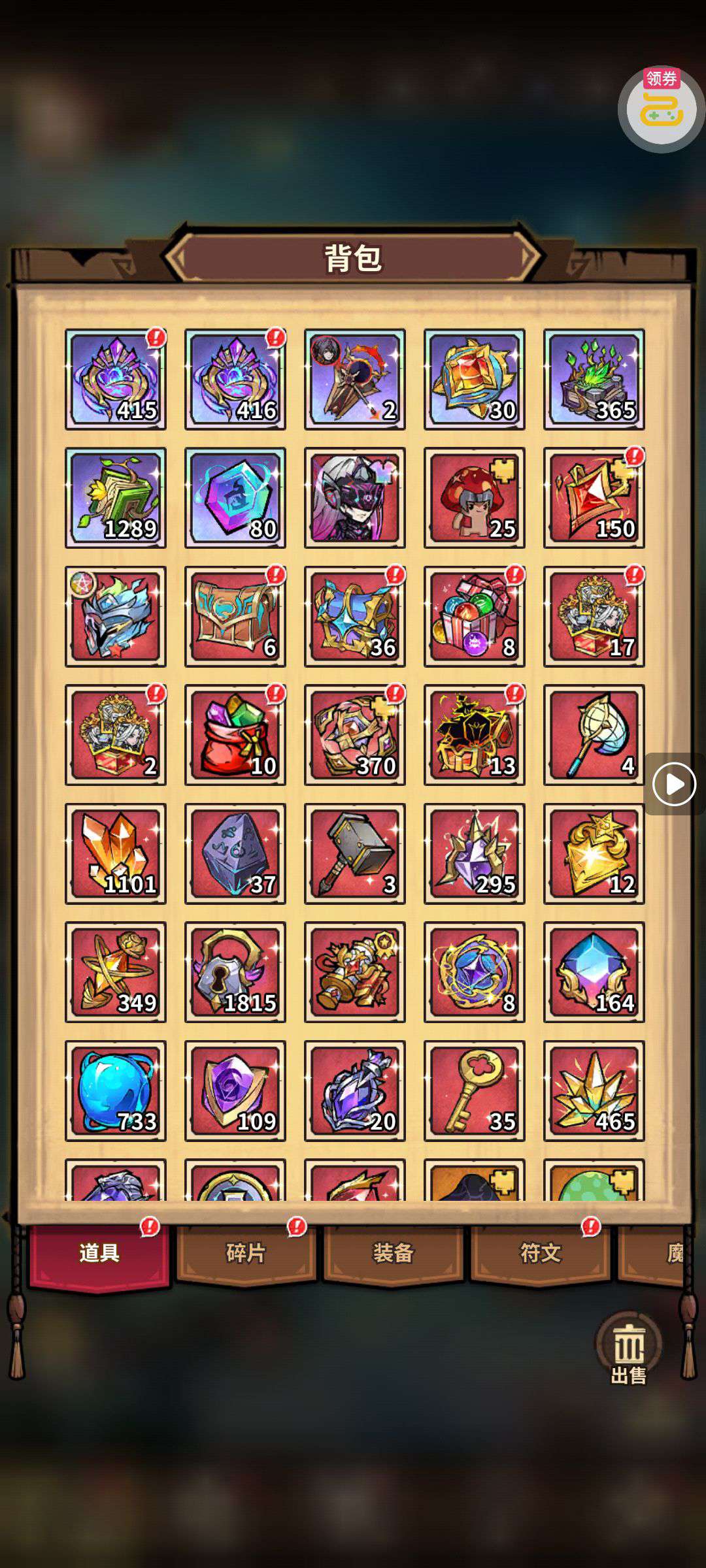Open the orange crystal item with 1101

(116, 853)
